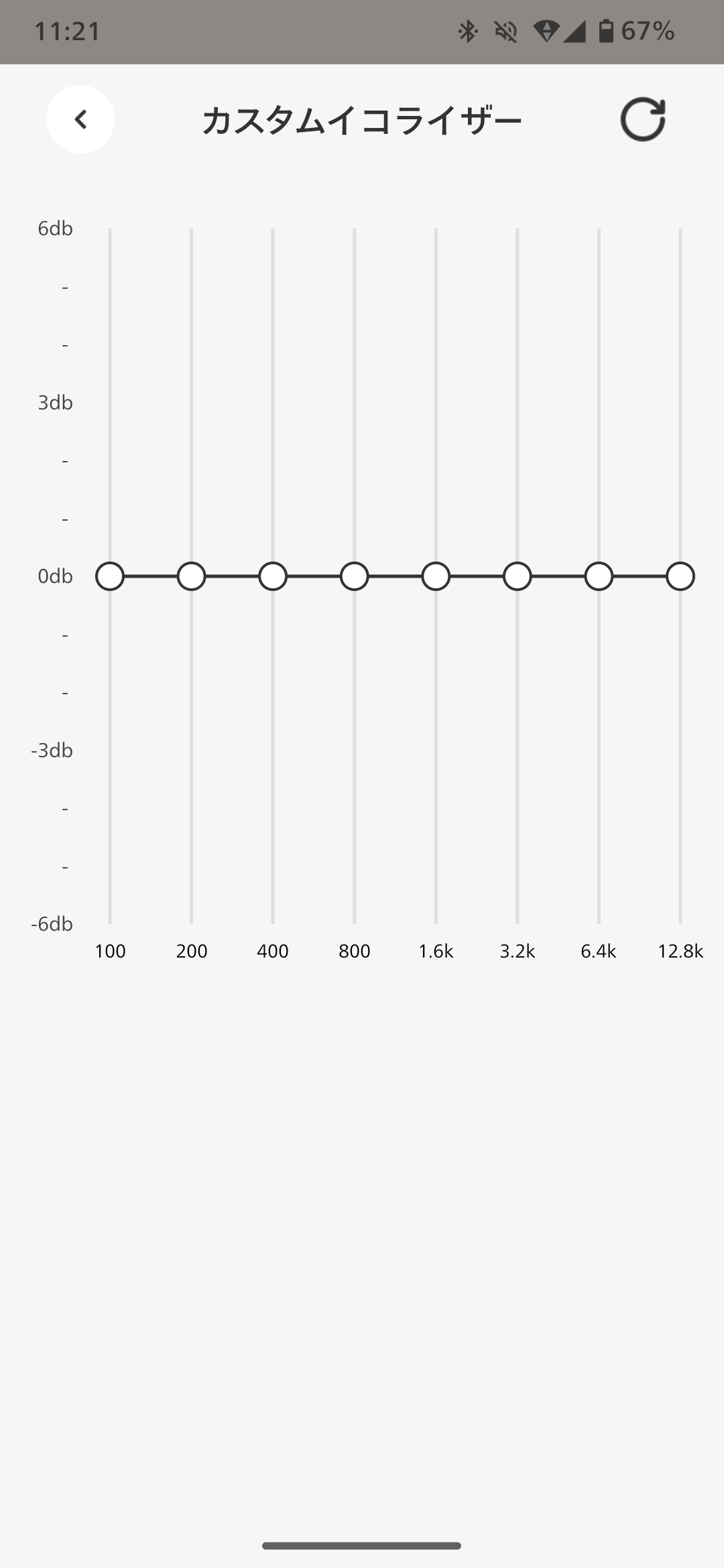Screen dimensions: 724x1568
Task: Select the 12.8k slider handle
Action: point(680,576)
